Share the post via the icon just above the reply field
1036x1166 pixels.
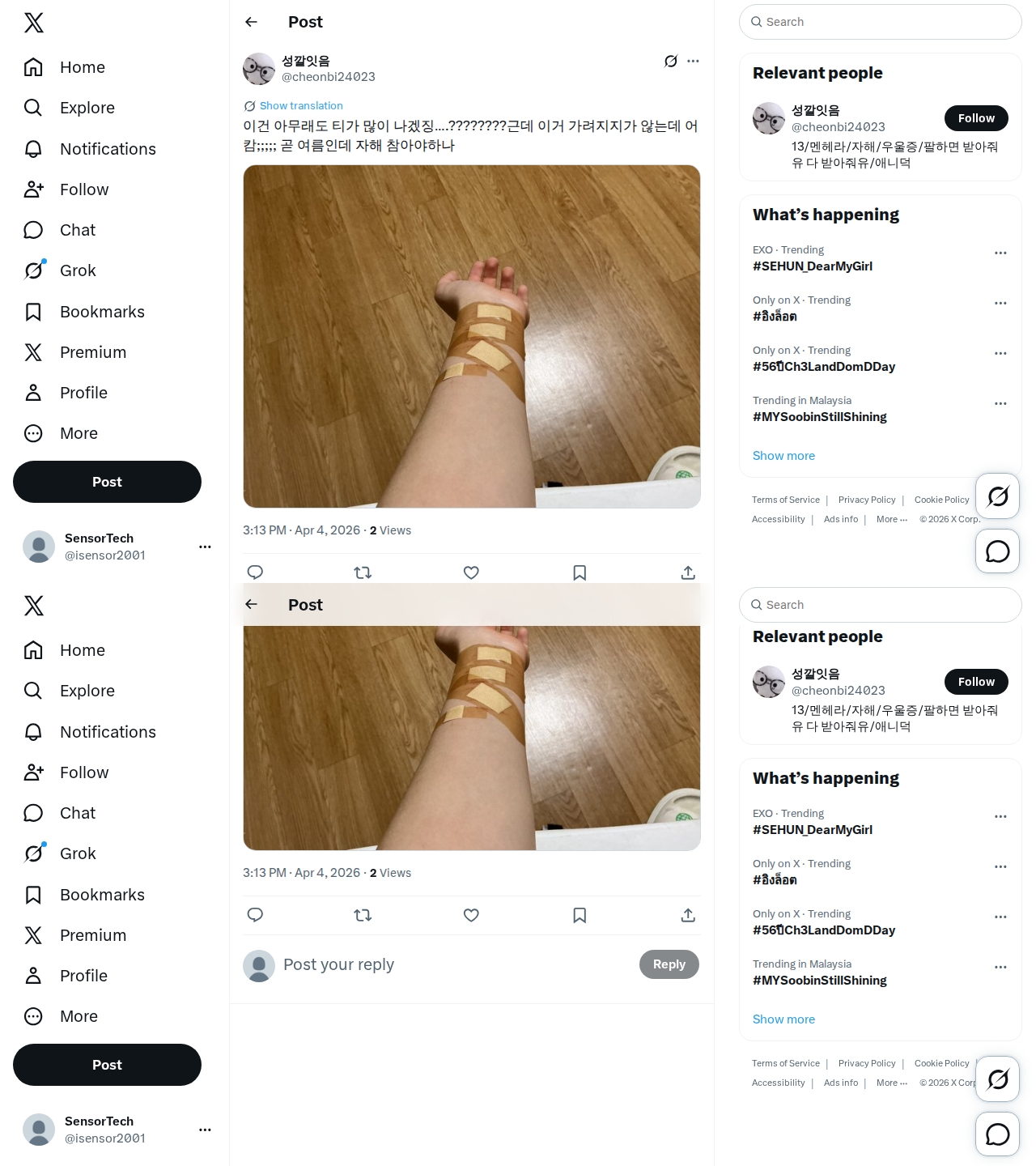(688, 915)
